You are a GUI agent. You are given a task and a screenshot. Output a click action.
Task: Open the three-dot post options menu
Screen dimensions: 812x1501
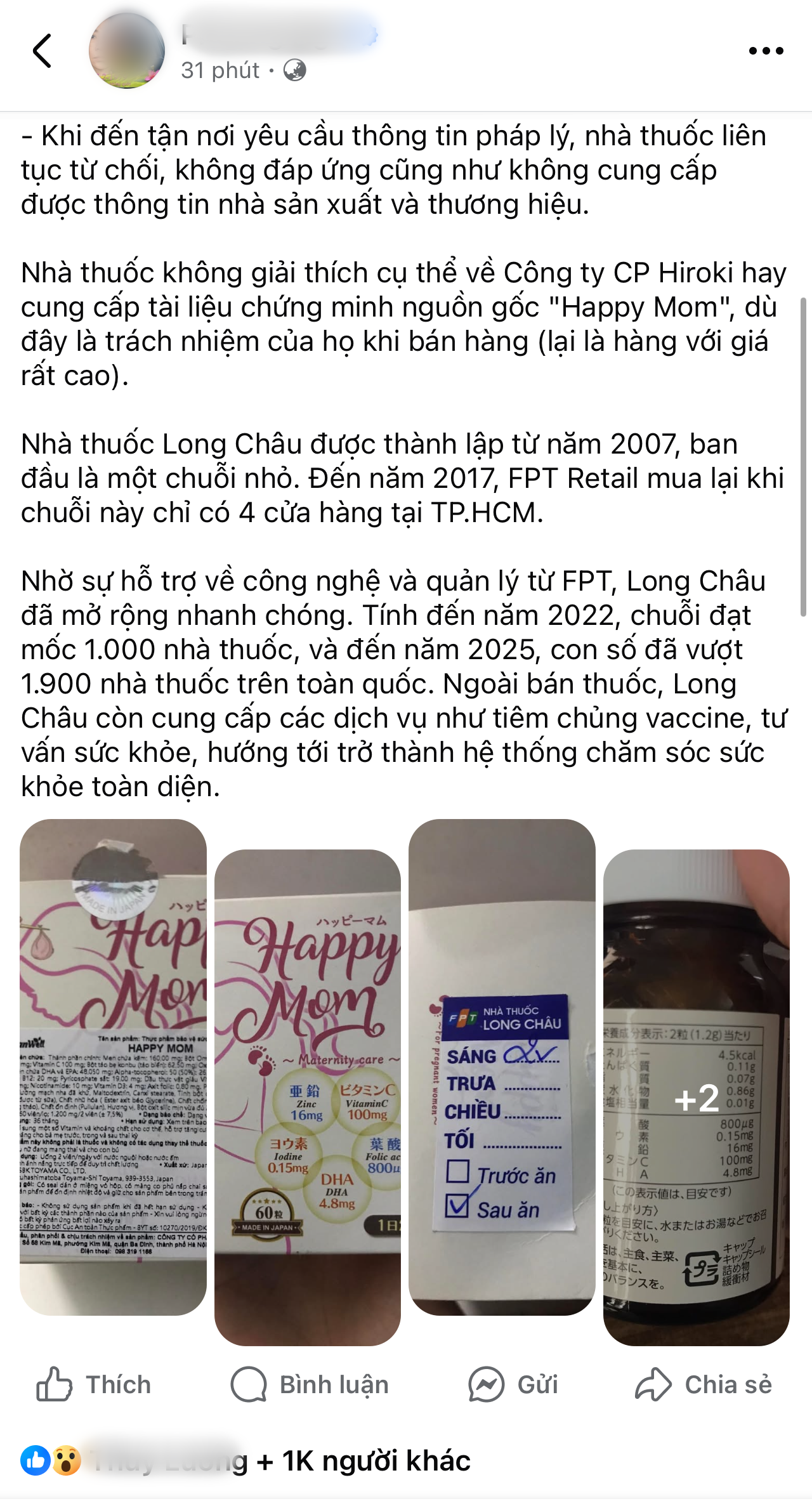point(766,51)
